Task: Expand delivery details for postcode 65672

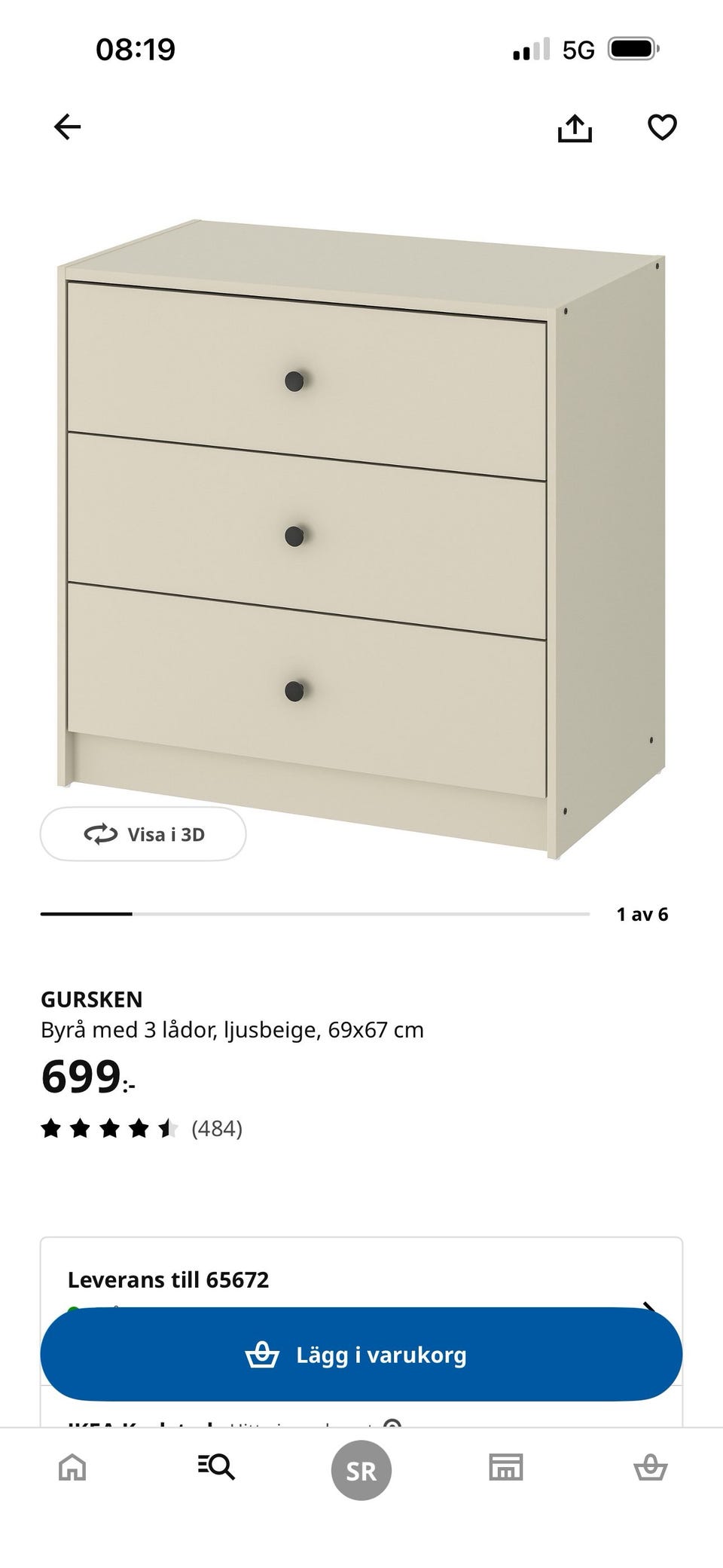Action: (169, 1279)
